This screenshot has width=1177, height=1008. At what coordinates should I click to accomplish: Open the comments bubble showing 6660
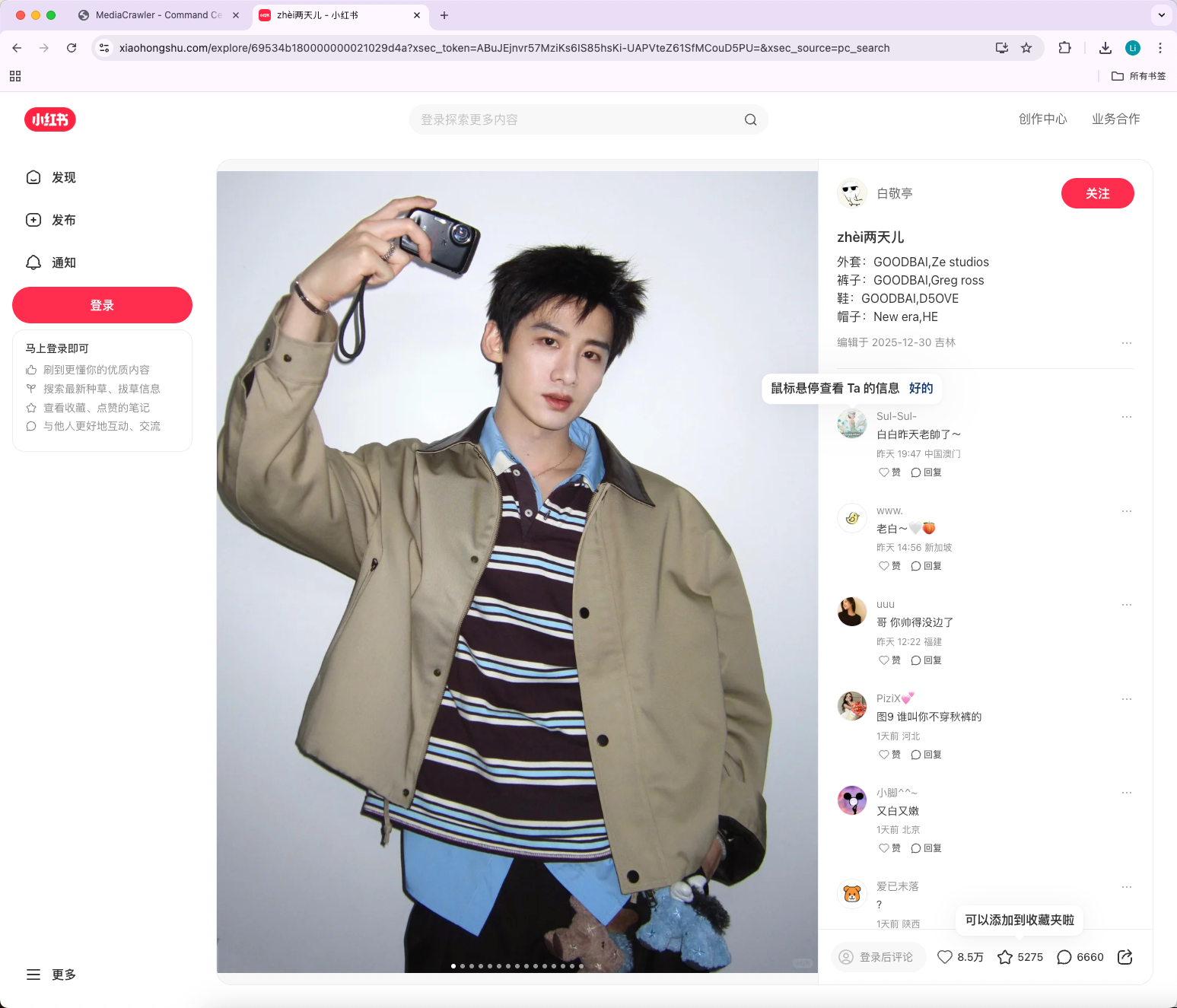click(1064, 957)
